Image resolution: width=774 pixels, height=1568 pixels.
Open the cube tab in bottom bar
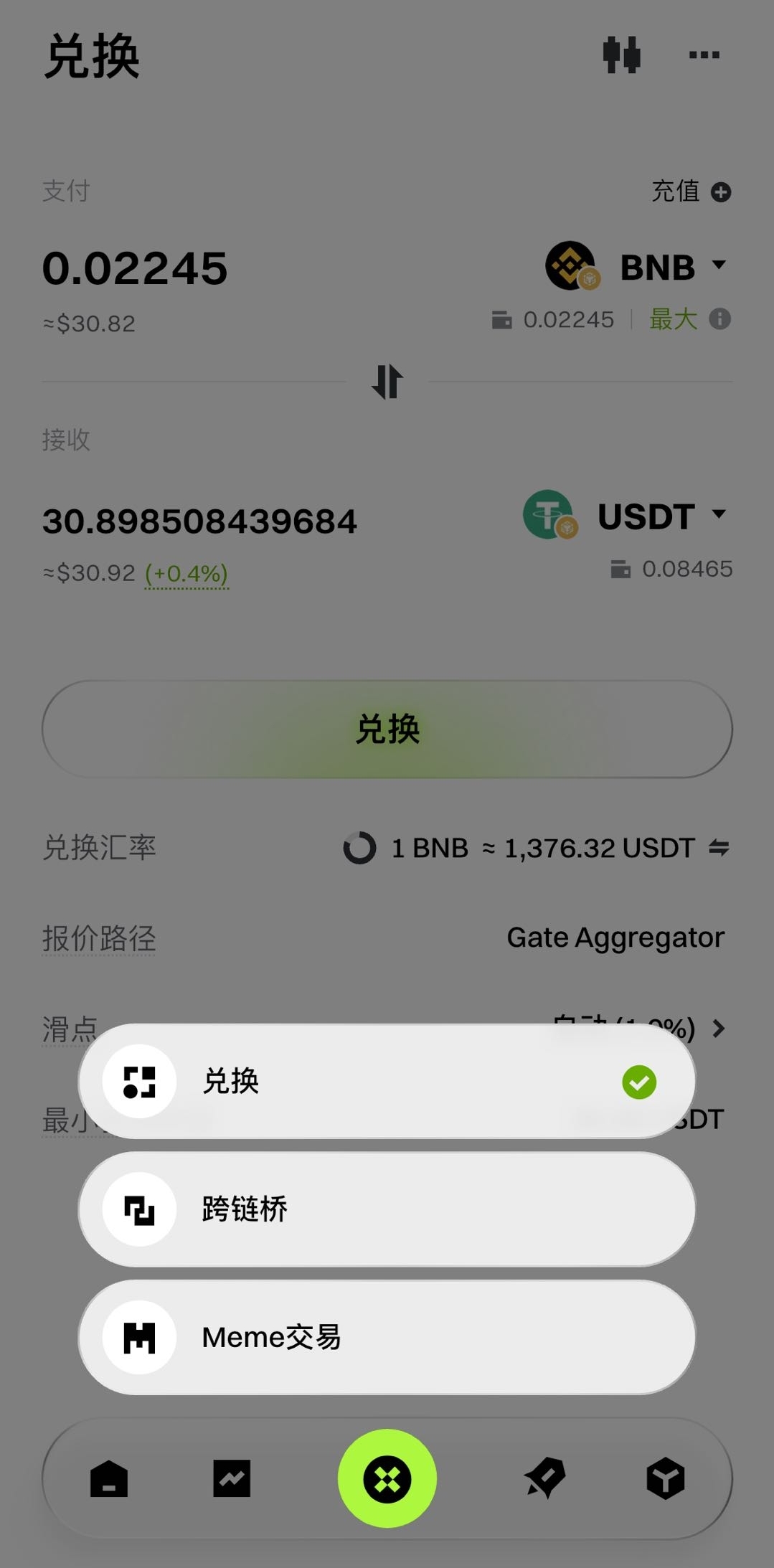coord(666,1479)
